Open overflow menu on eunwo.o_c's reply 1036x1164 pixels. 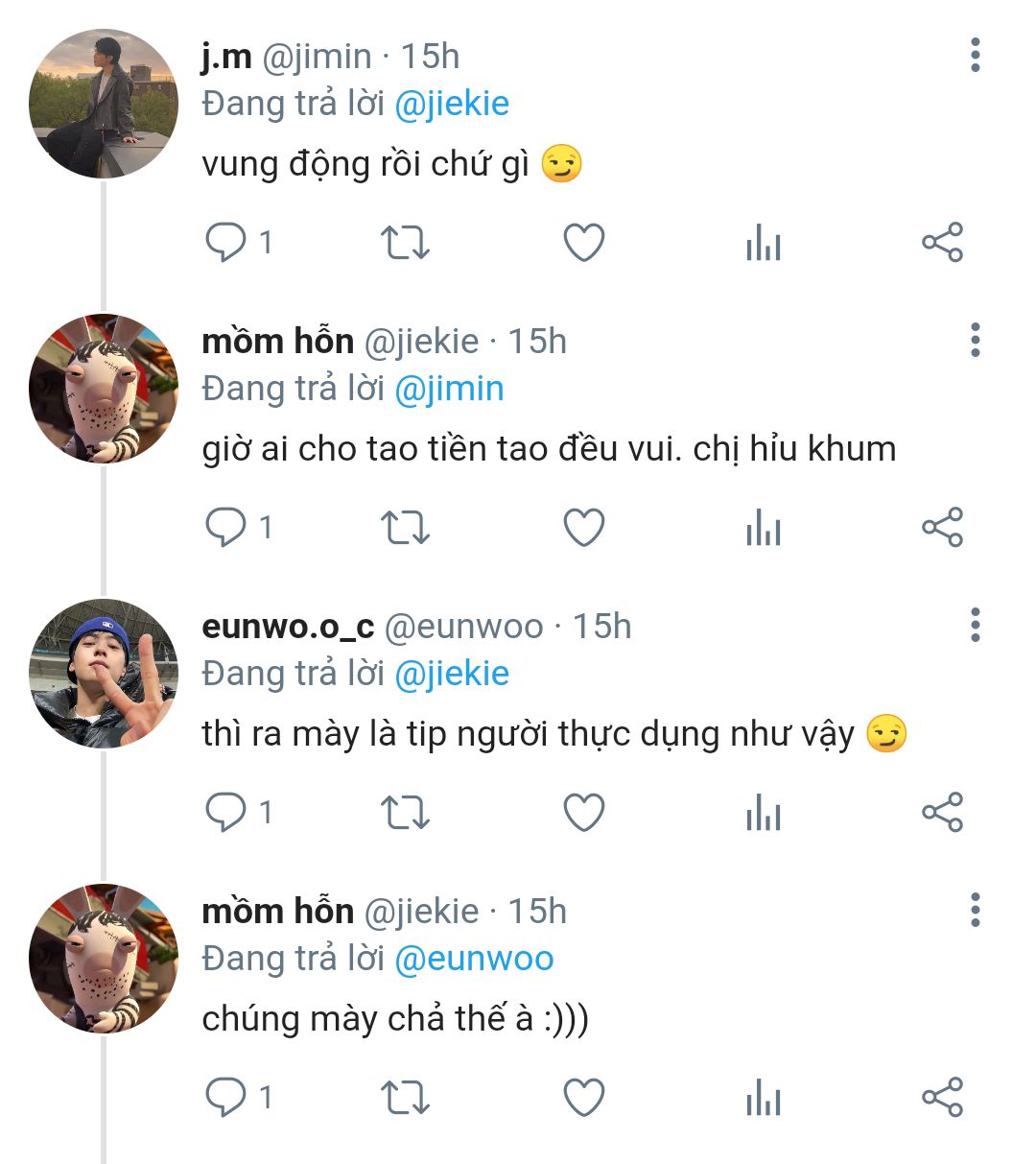975,625
